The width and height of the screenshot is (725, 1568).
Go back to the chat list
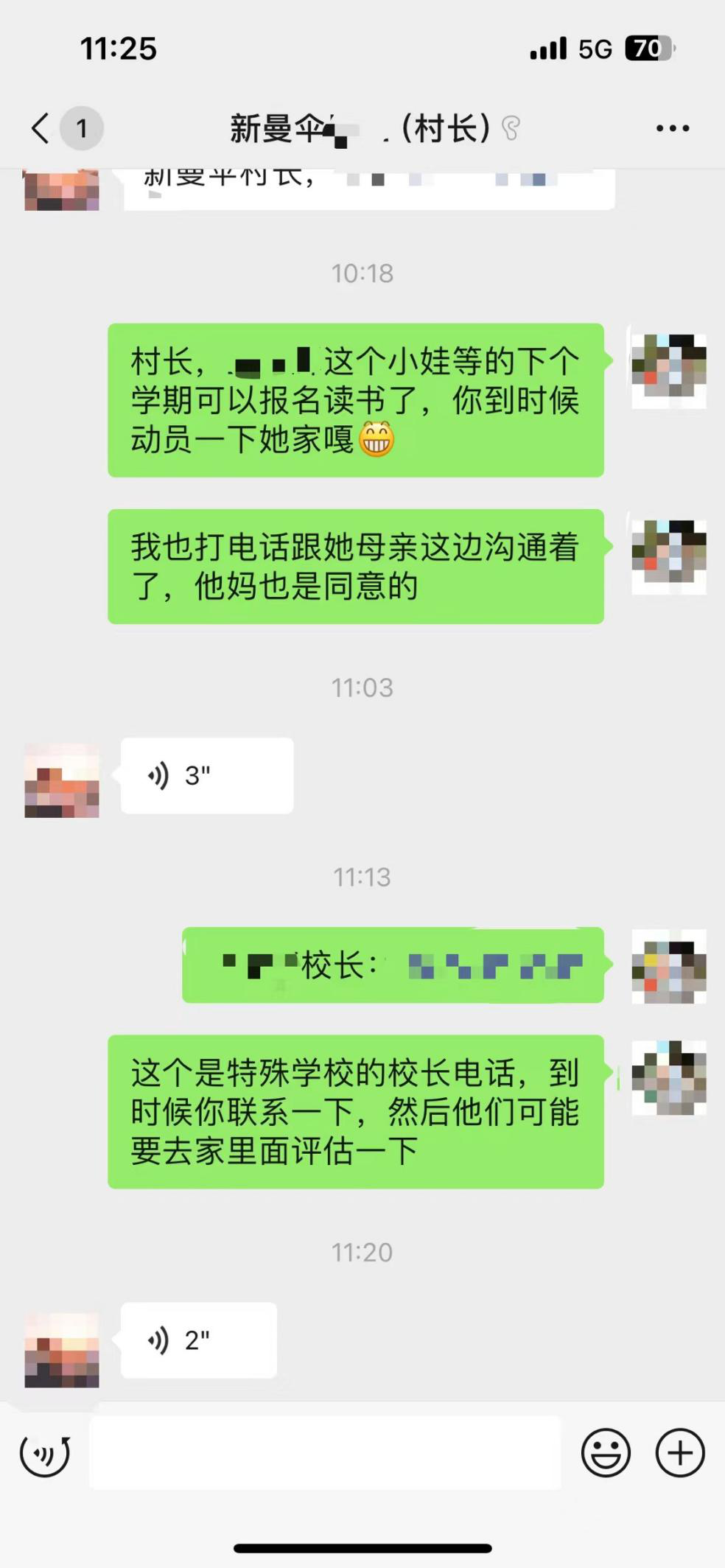(41, 128)
